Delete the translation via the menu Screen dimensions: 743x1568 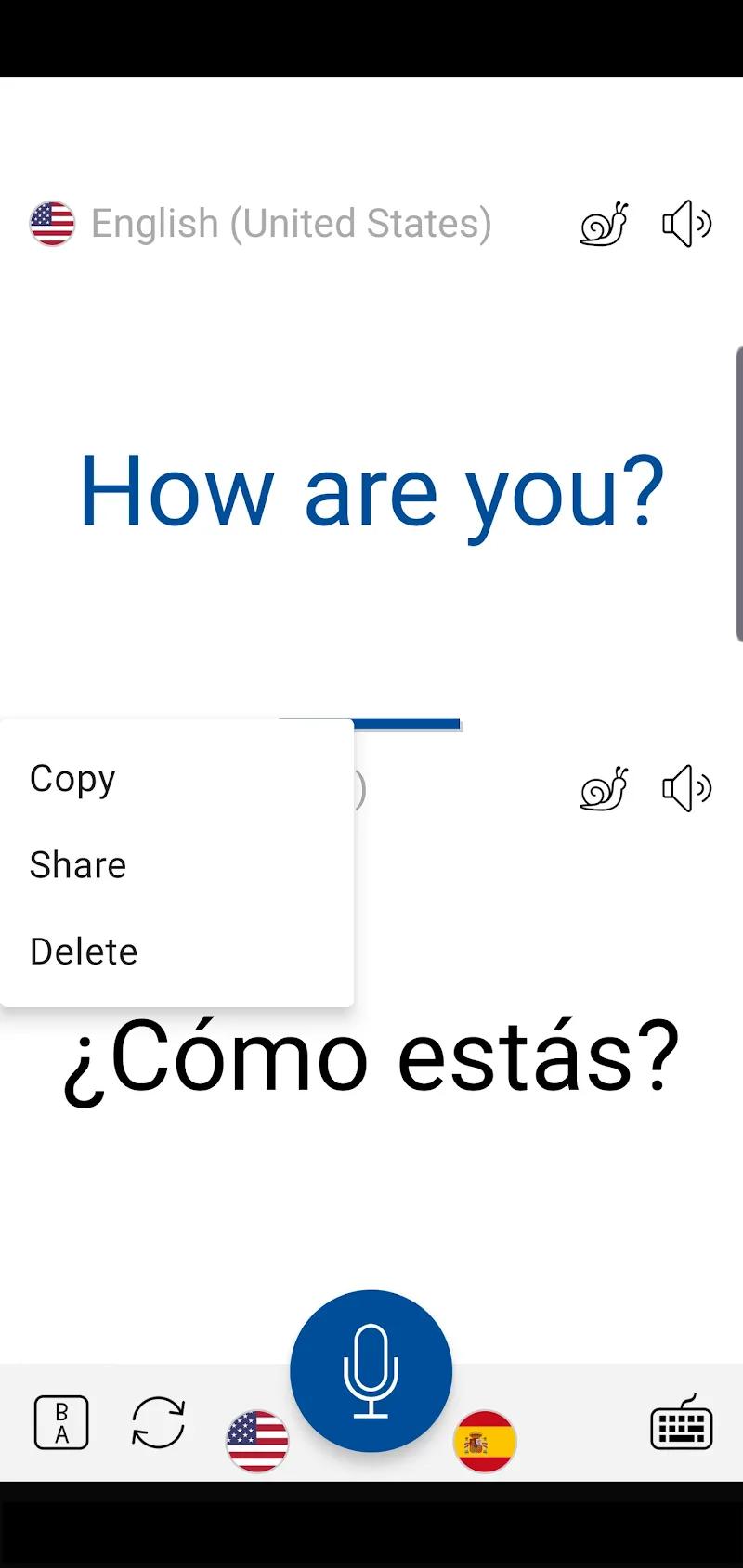pos(83,951)
